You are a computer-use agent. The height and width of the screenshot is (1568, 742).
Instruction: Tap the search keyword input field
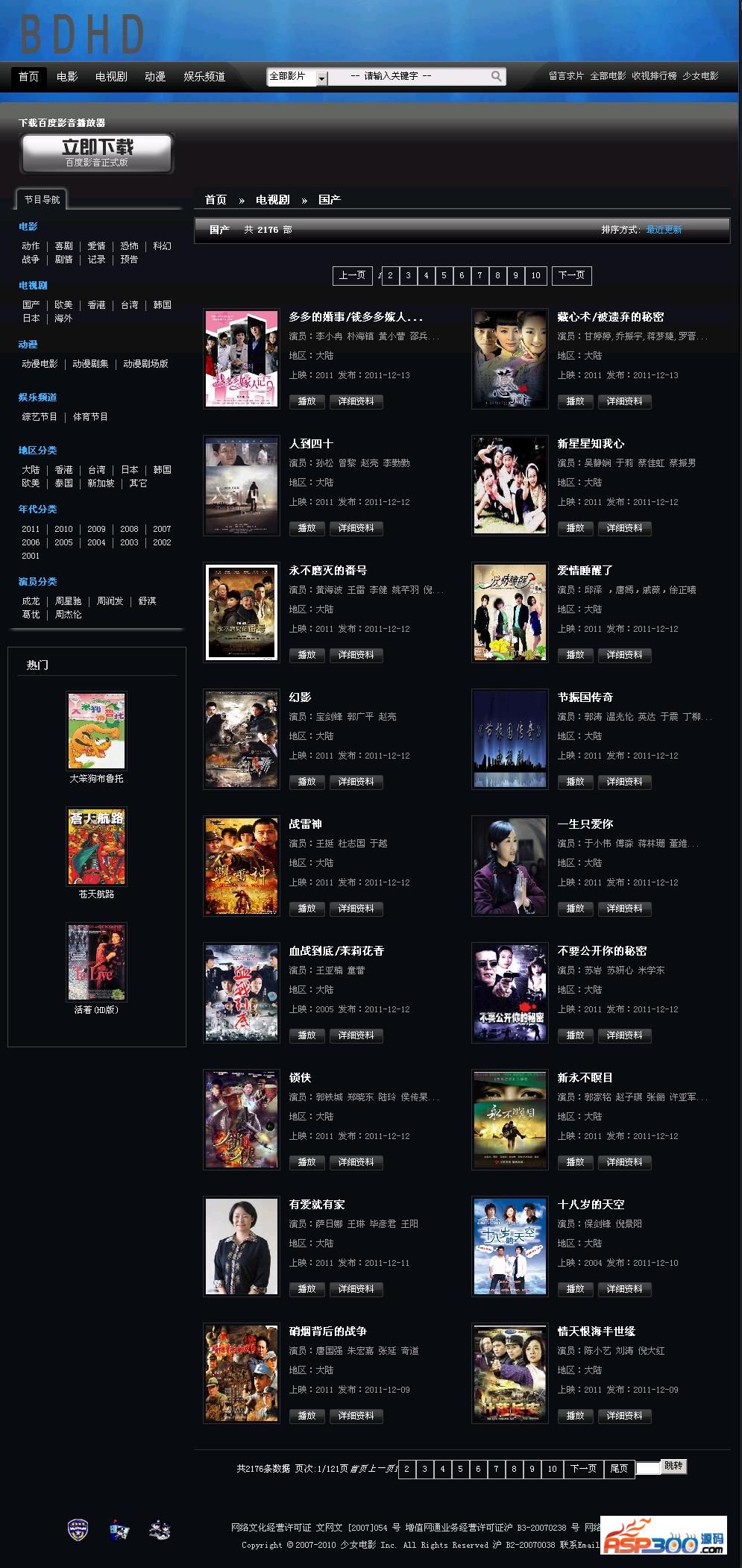tap(406, 76)
